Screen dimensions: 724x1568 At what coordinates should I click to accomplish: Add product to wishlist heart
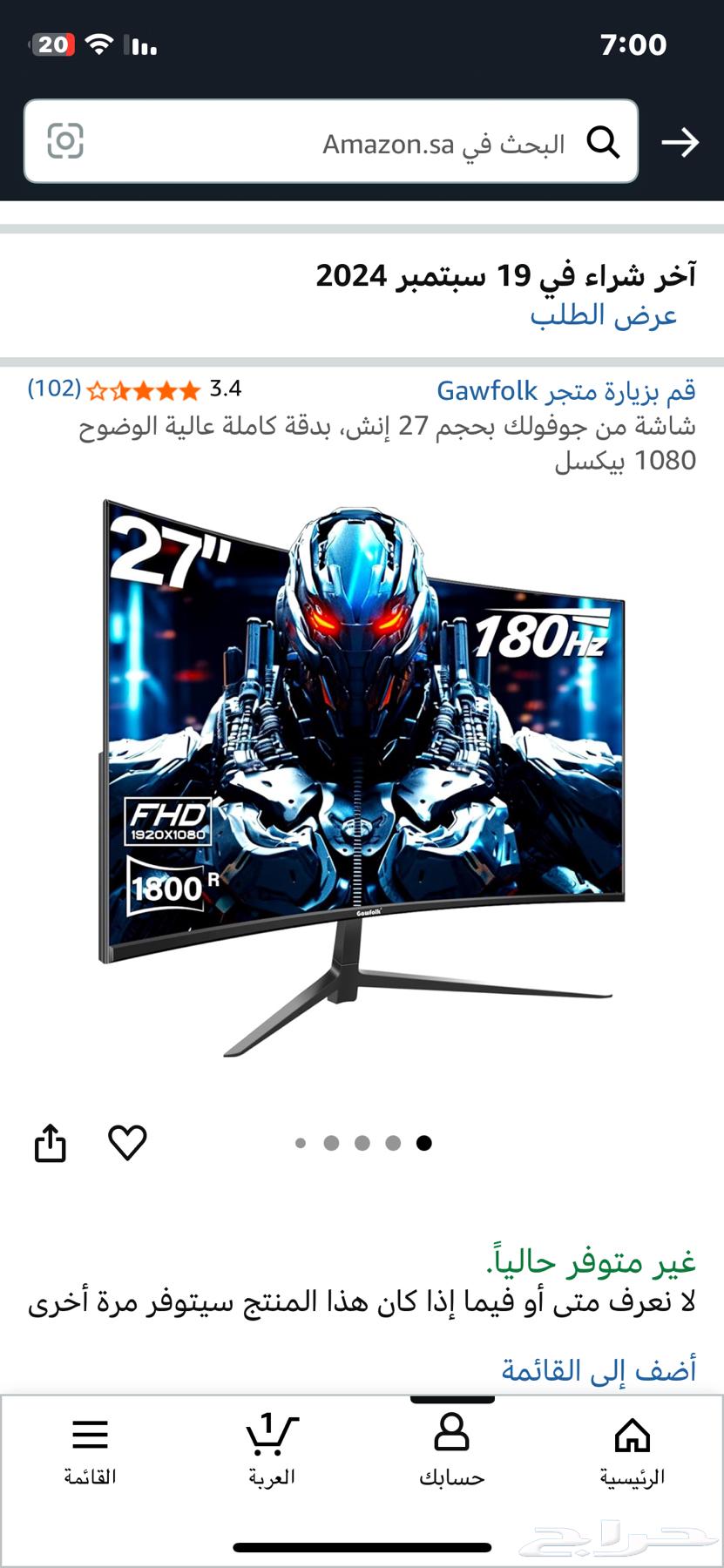click(127, 1142)
